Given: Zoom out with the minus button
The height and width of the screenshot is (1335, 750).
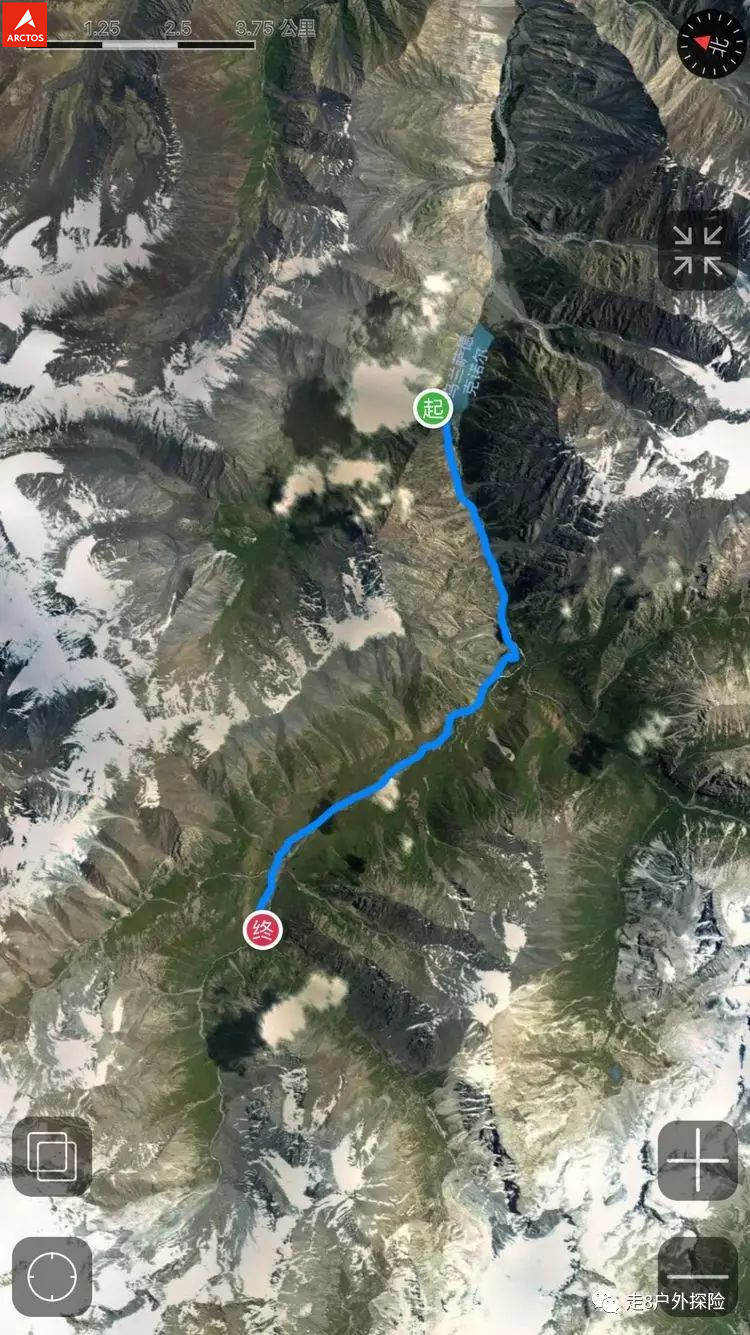Looking at the screenshot, I should click(697, 1277).
